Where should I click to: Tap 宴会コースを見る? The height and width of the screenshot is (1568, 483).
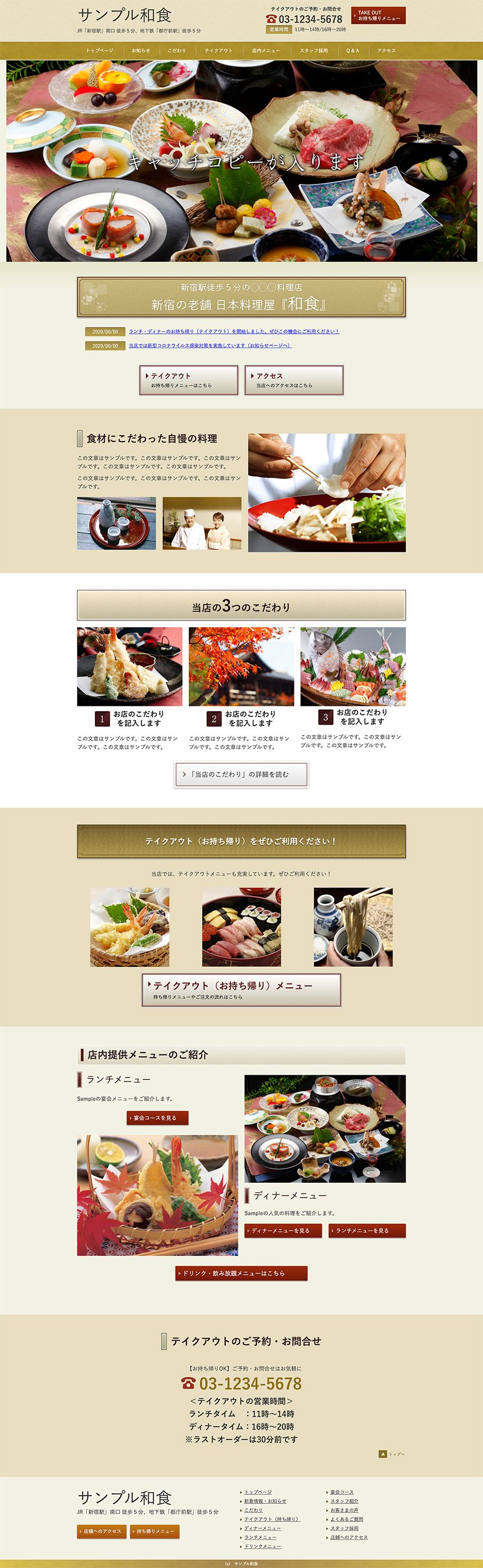point(157,1118)
